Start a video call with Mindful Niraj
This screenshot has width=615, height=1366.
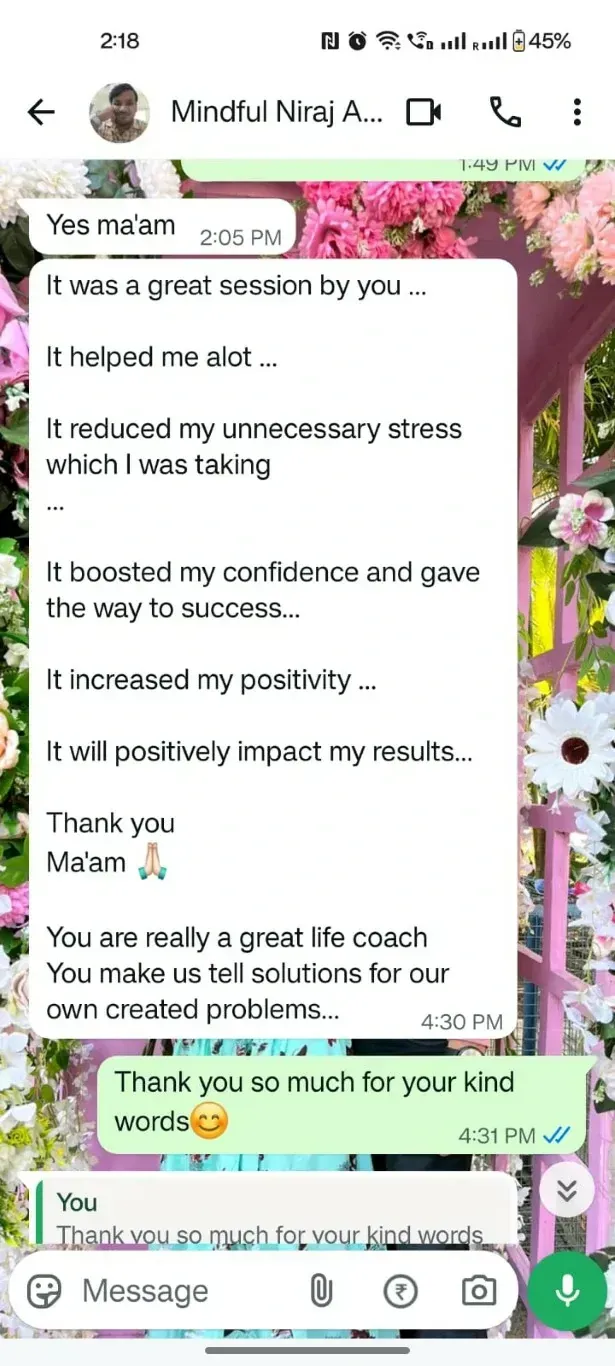click(424, 112)
